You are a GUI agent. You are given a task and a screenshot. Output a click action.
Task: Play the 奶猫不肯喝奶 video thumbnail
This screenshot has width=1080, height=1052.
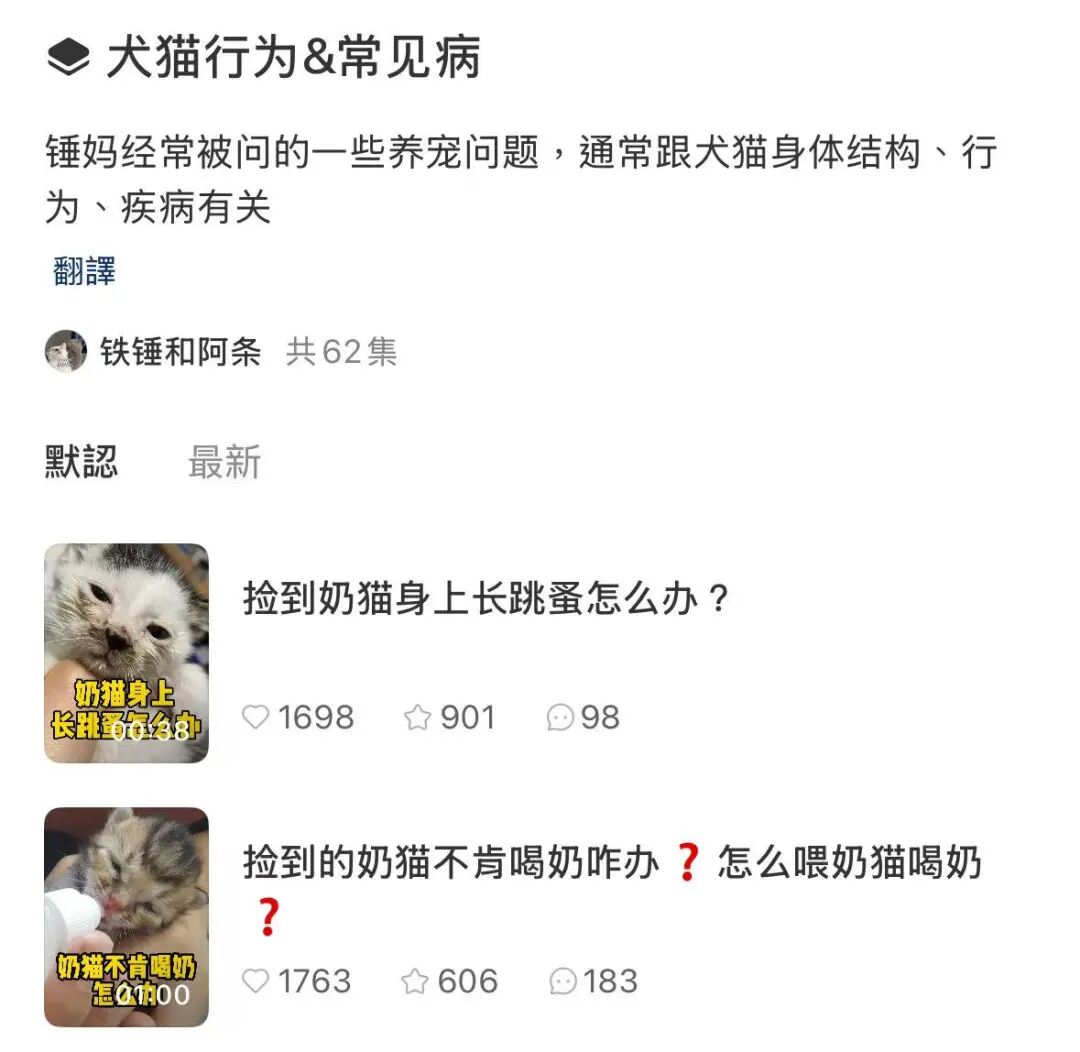tap(127, 917)
